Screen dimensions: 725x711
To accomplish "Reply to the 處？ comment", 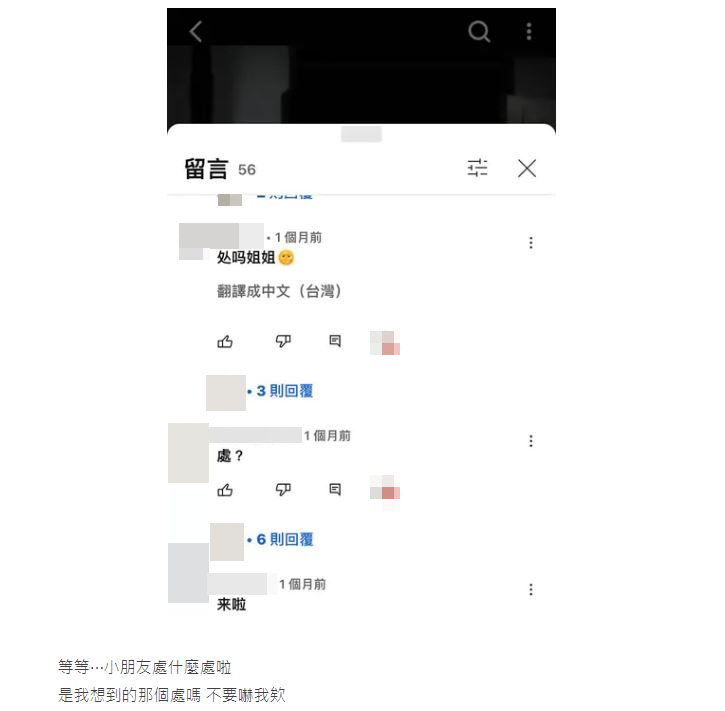I will coord(335,490).
